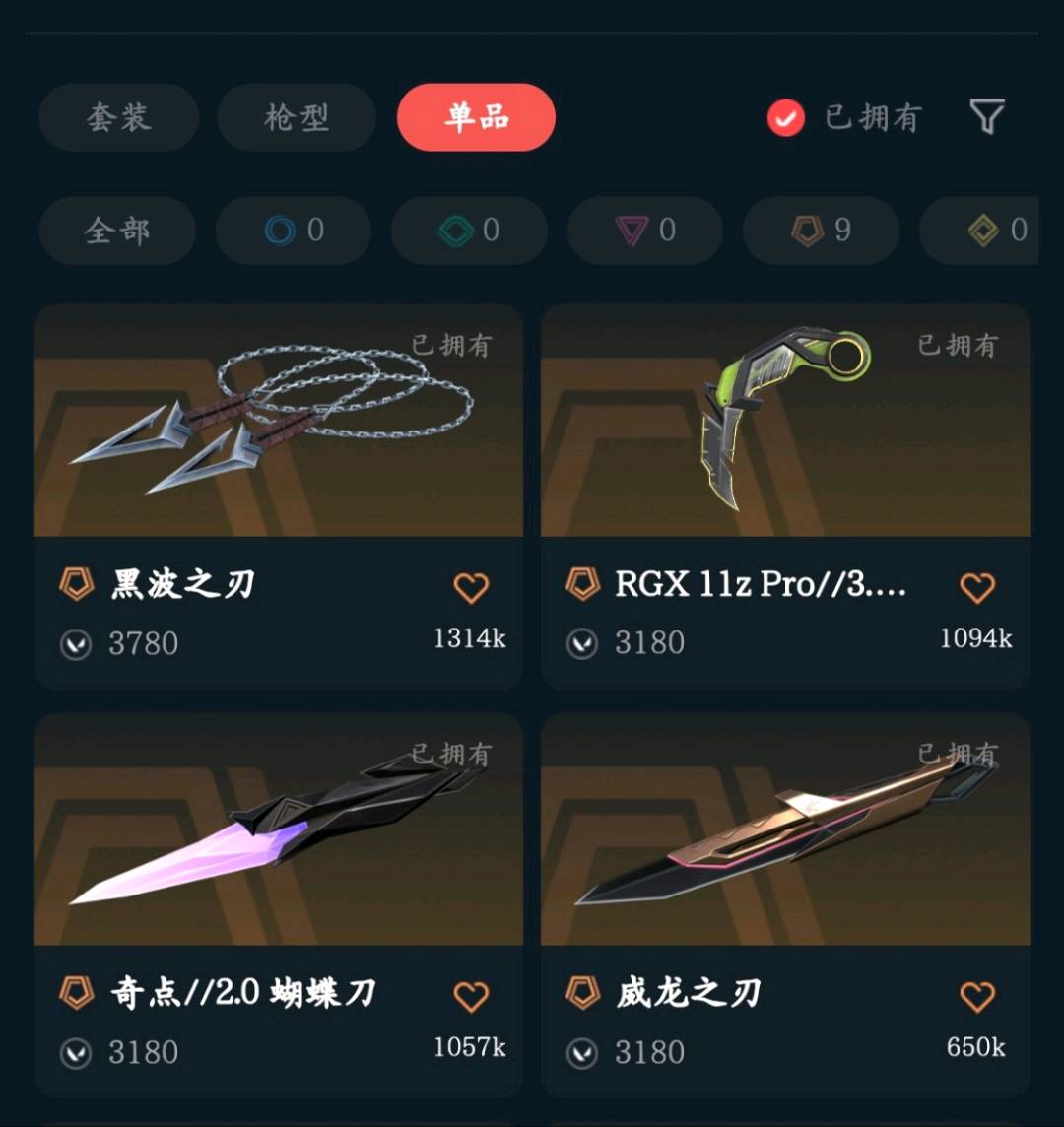Open the funnel filter options
Screen dimensions: 1064x1127
(x=987, y=117)
